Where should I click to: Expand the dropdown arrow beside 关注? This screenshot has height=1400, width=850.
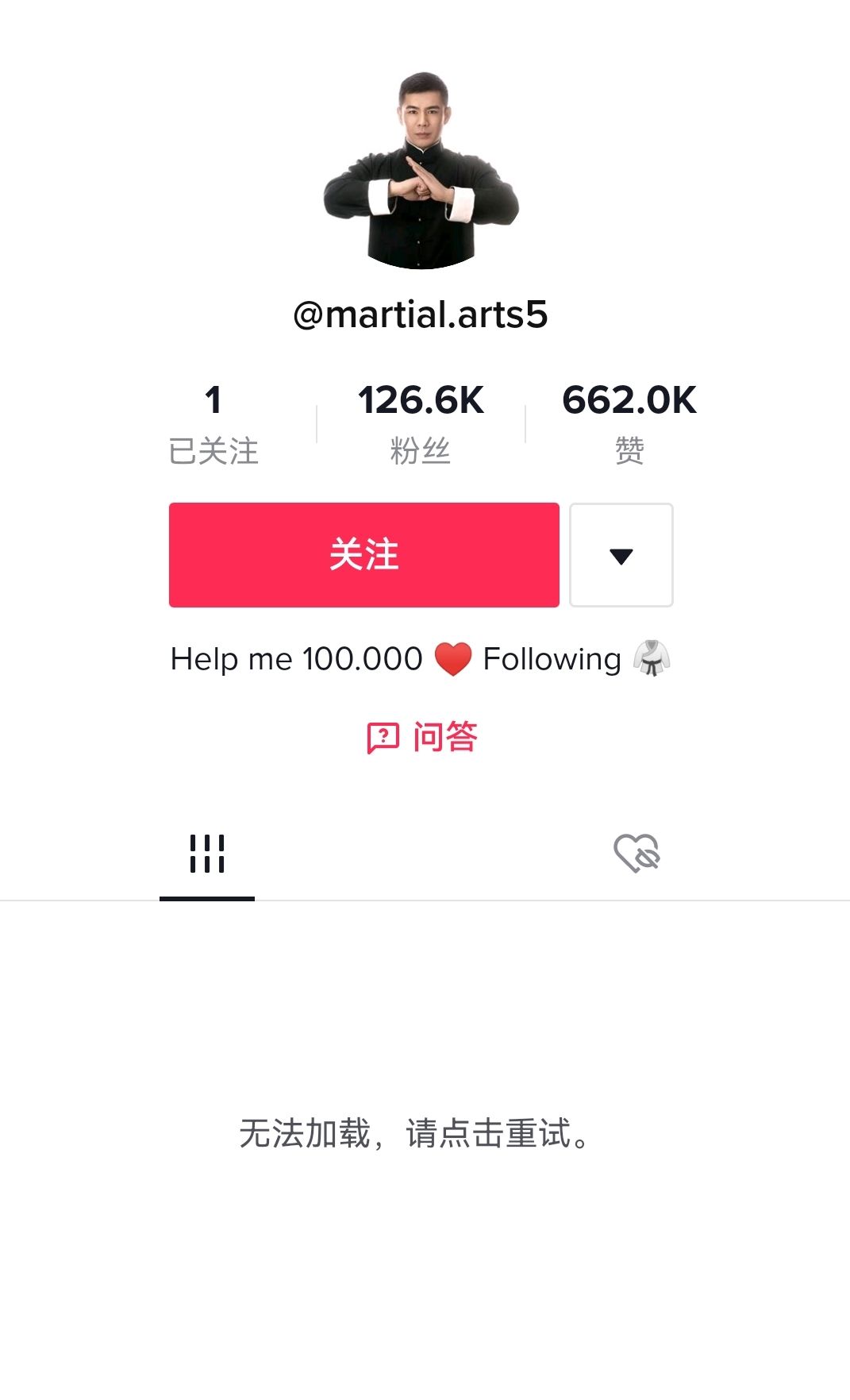click(621, 555)
